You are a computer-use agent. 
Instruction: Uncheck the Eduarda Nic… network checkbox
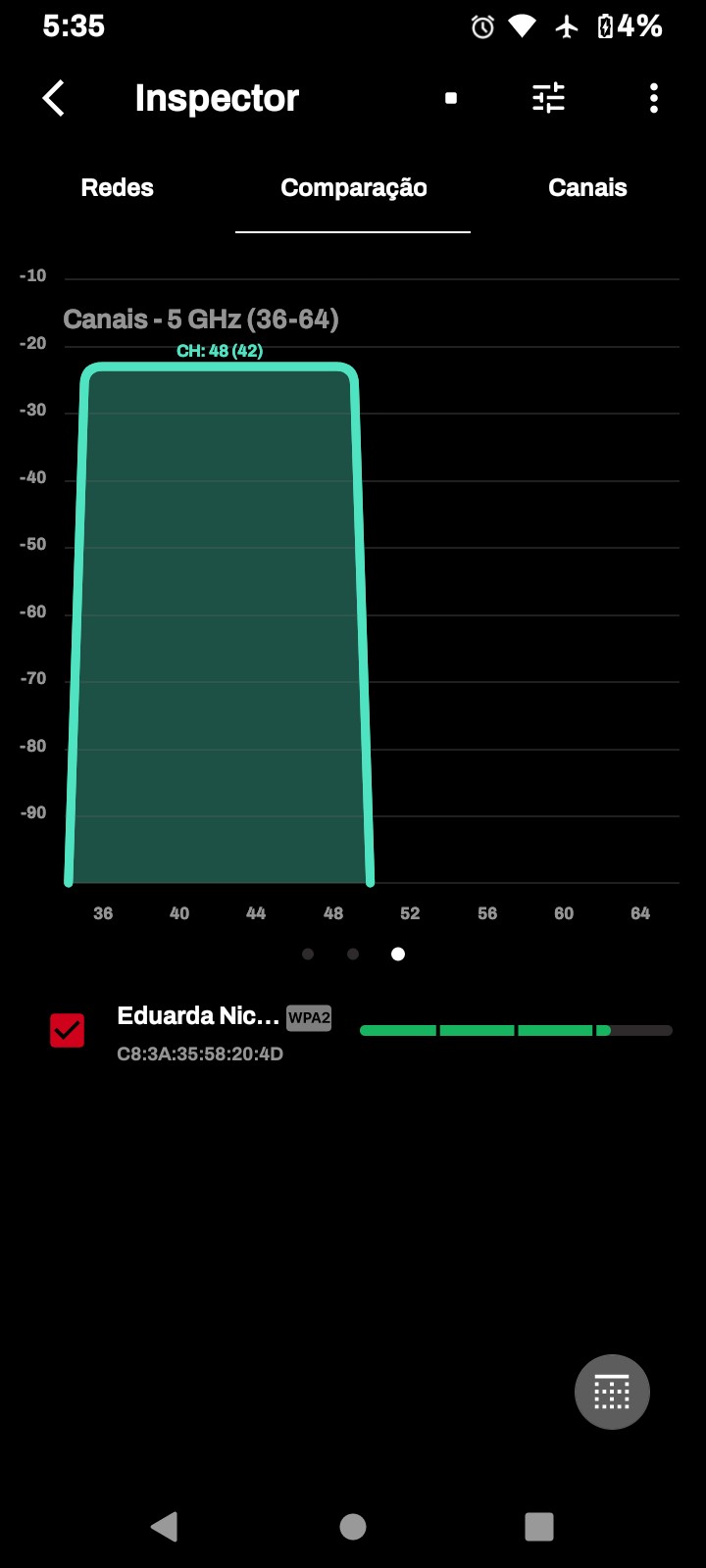point(68,1031)
